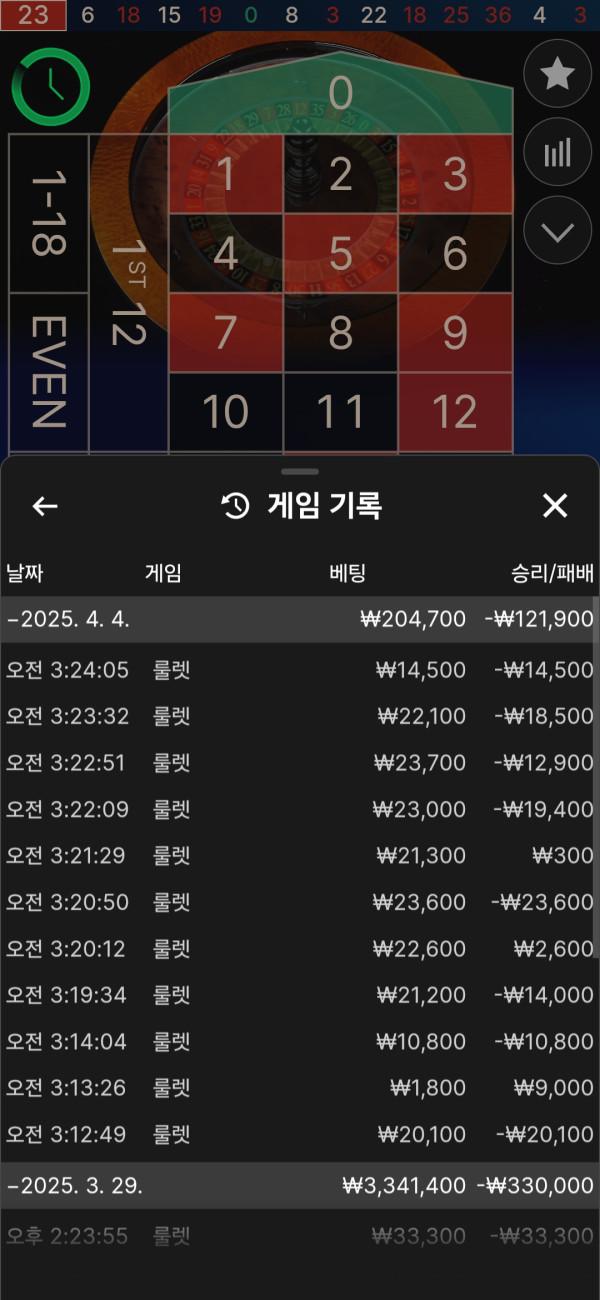Open the 오전 3:21:29 룰렛 game record
This screenshot has height=1300, width=600.
coord(300,856)
